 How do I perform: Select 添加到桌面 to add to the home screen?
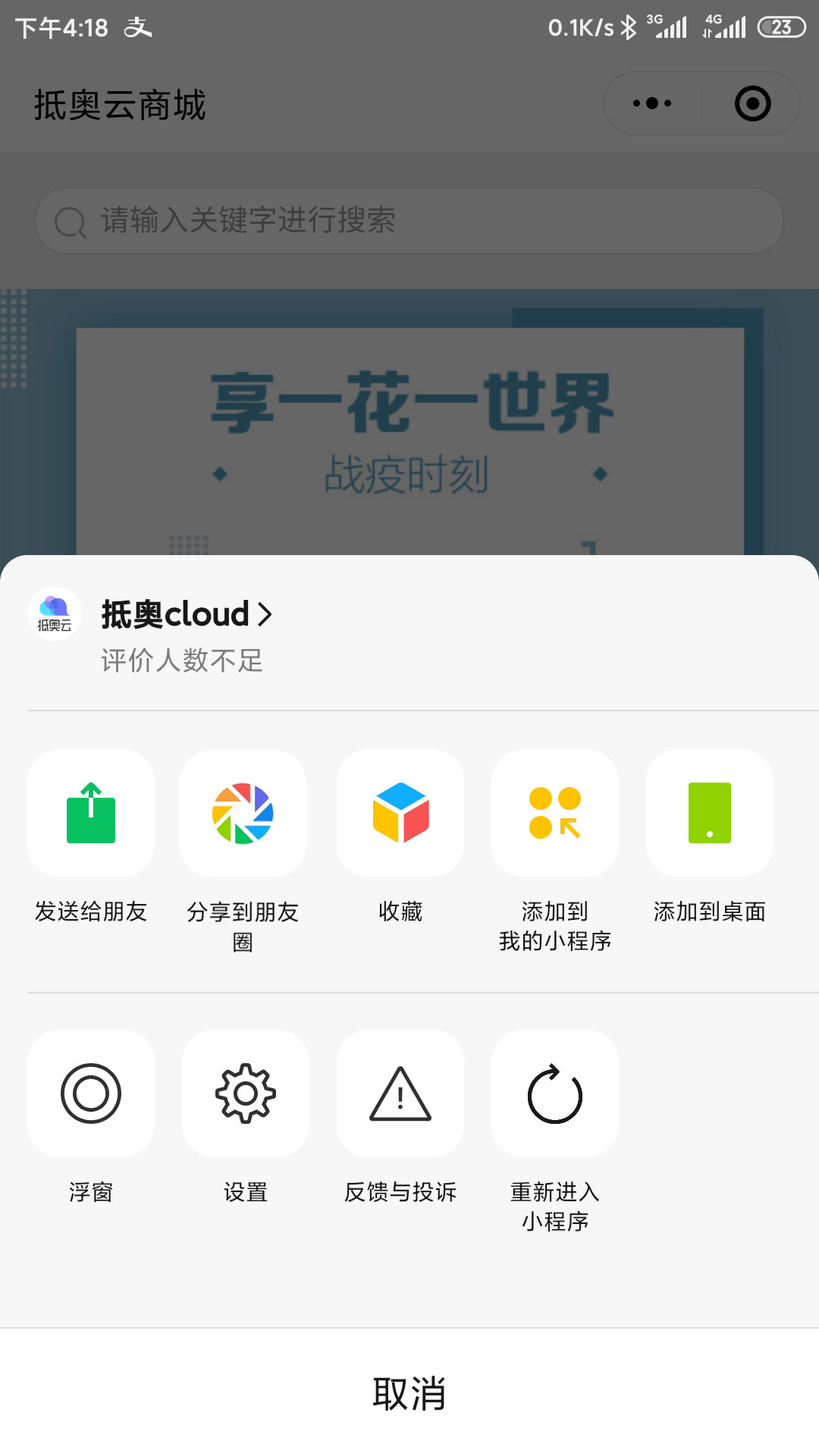(x=710, y=813)
